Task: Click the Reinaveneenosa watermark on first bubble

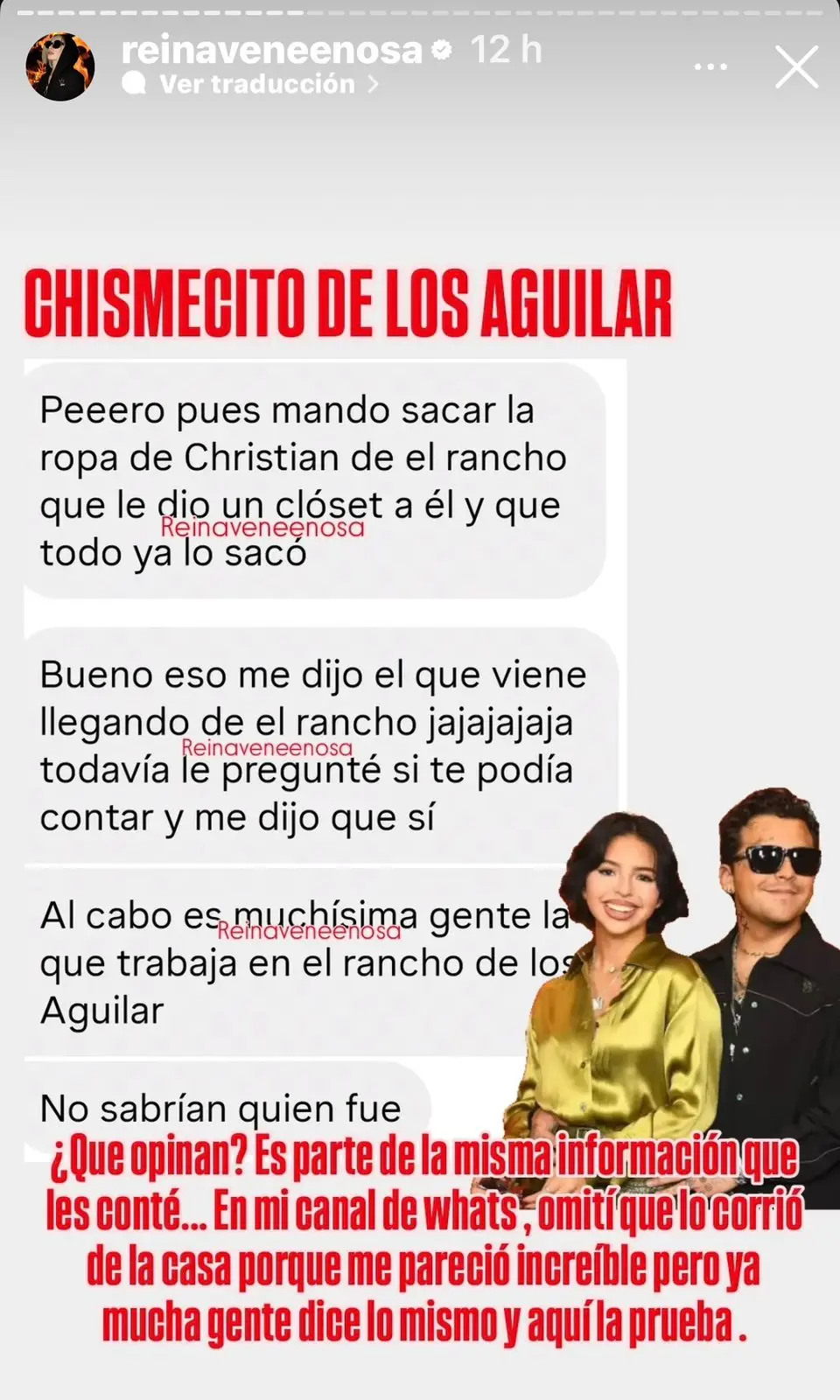Action: 262,528
